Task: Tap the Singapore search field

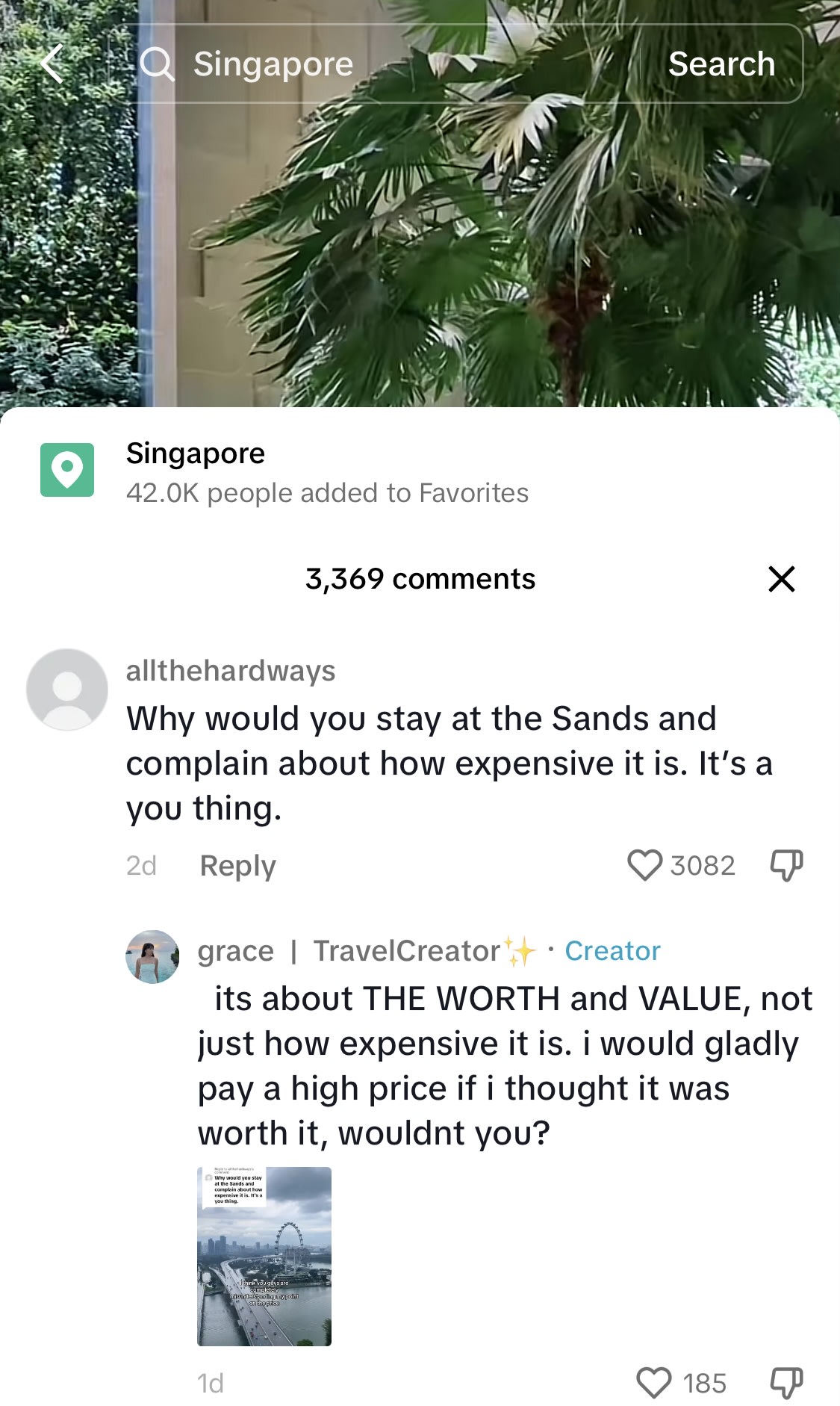Action: click(x=373, y=64)
